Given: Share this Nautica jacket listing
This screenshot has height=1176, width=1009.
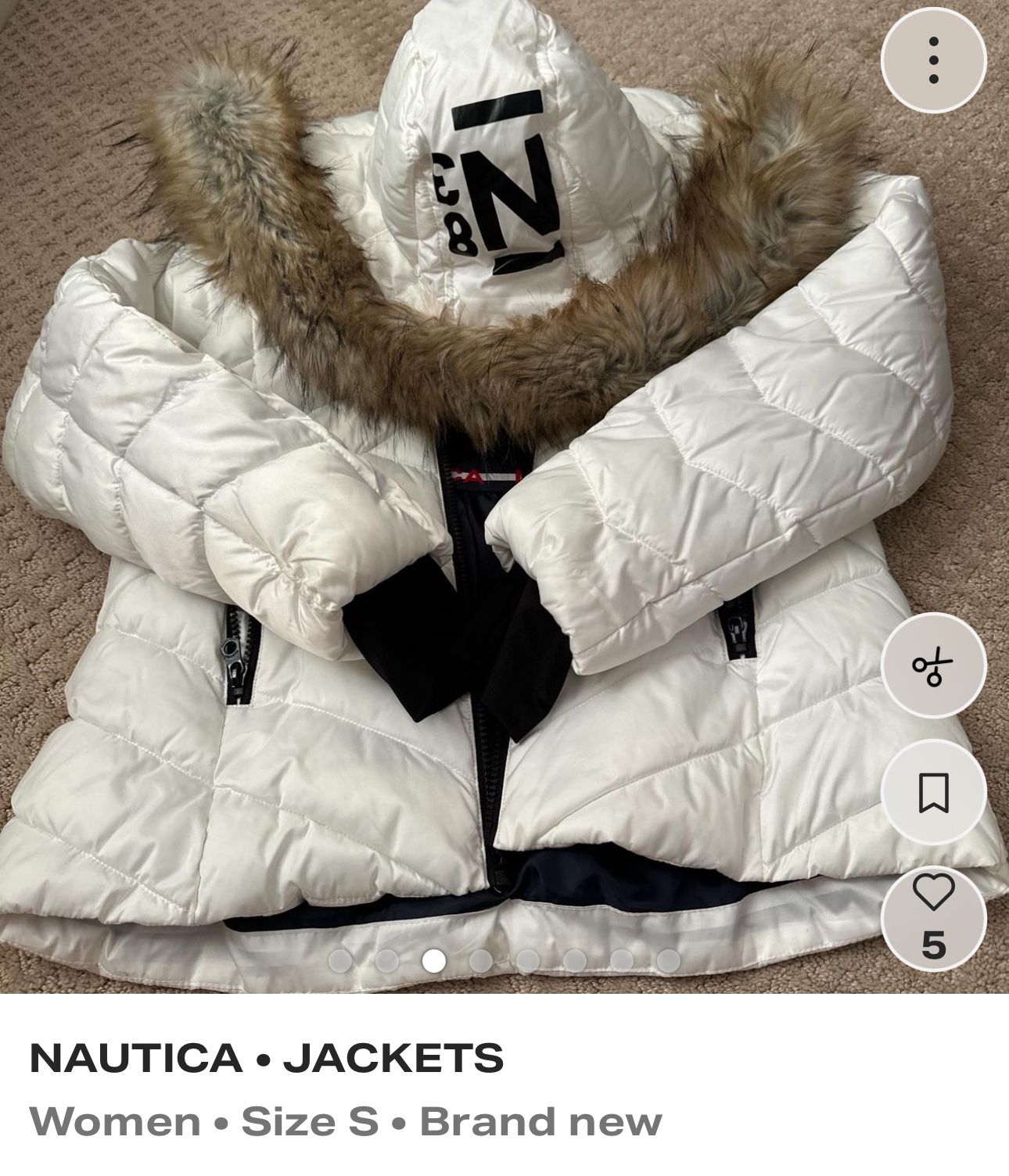Looking at the screenshot, I should pos(933,665).
